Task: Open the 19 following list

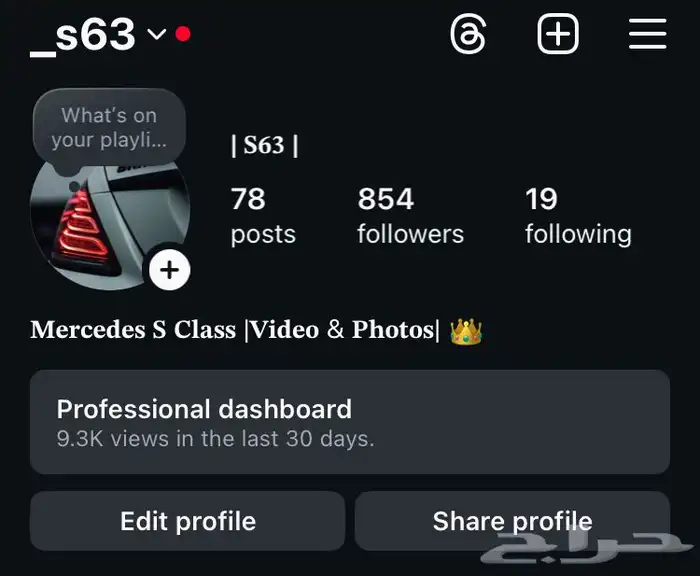Action: (577, 215)
